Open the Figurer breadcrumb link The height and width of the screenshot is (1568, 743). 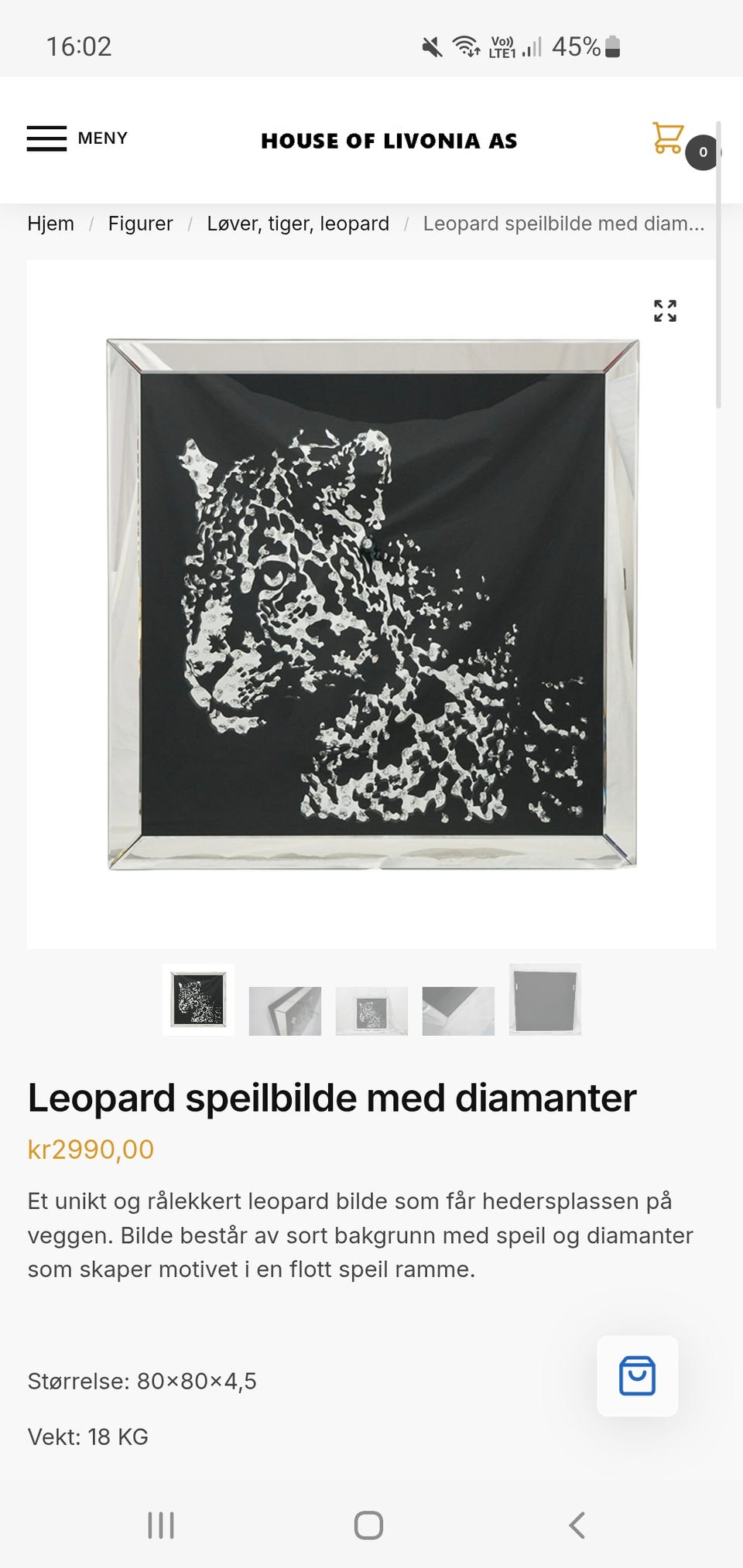[x=140, y=224]
